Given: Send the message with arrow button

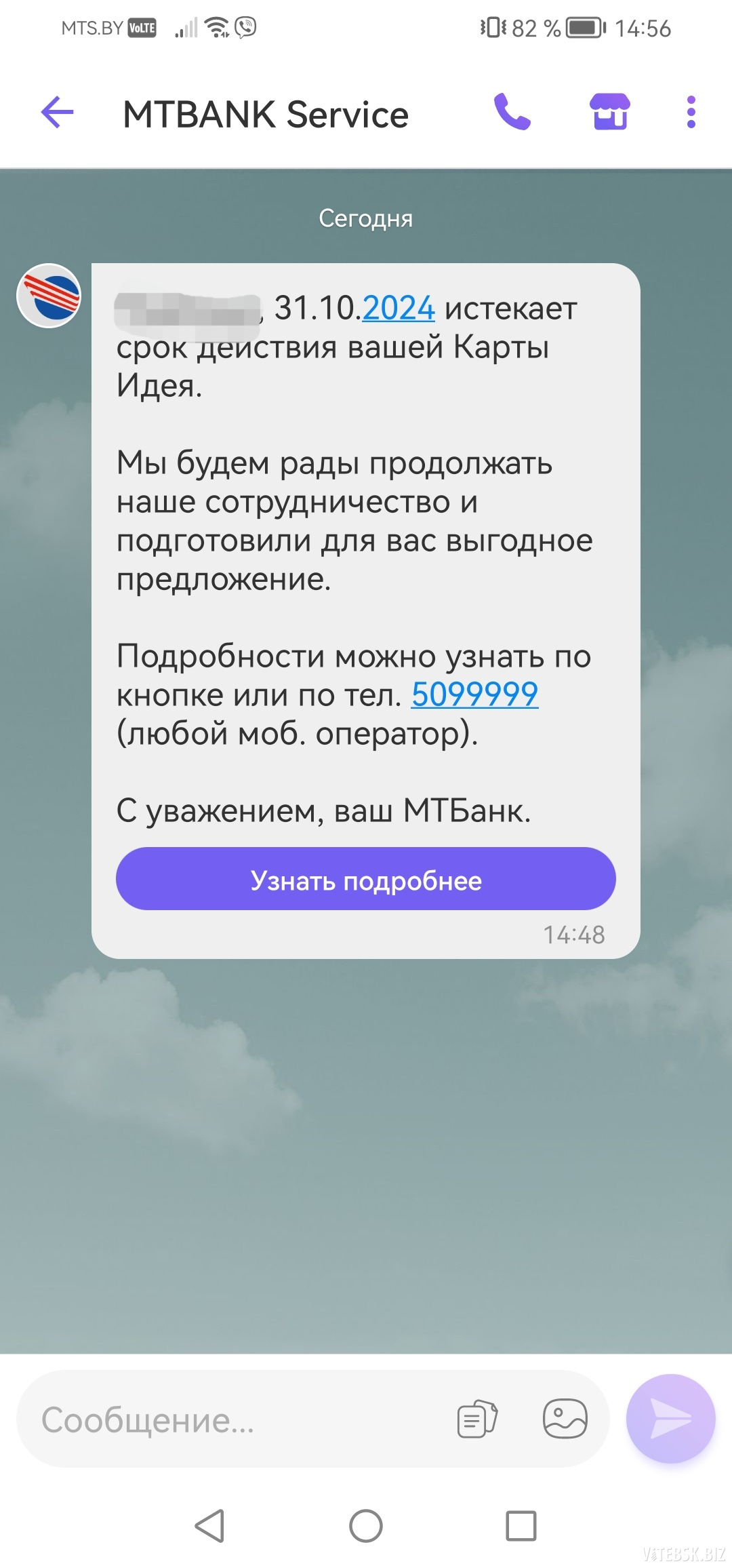Looking at the screenshot, I should pos(670,1419).
